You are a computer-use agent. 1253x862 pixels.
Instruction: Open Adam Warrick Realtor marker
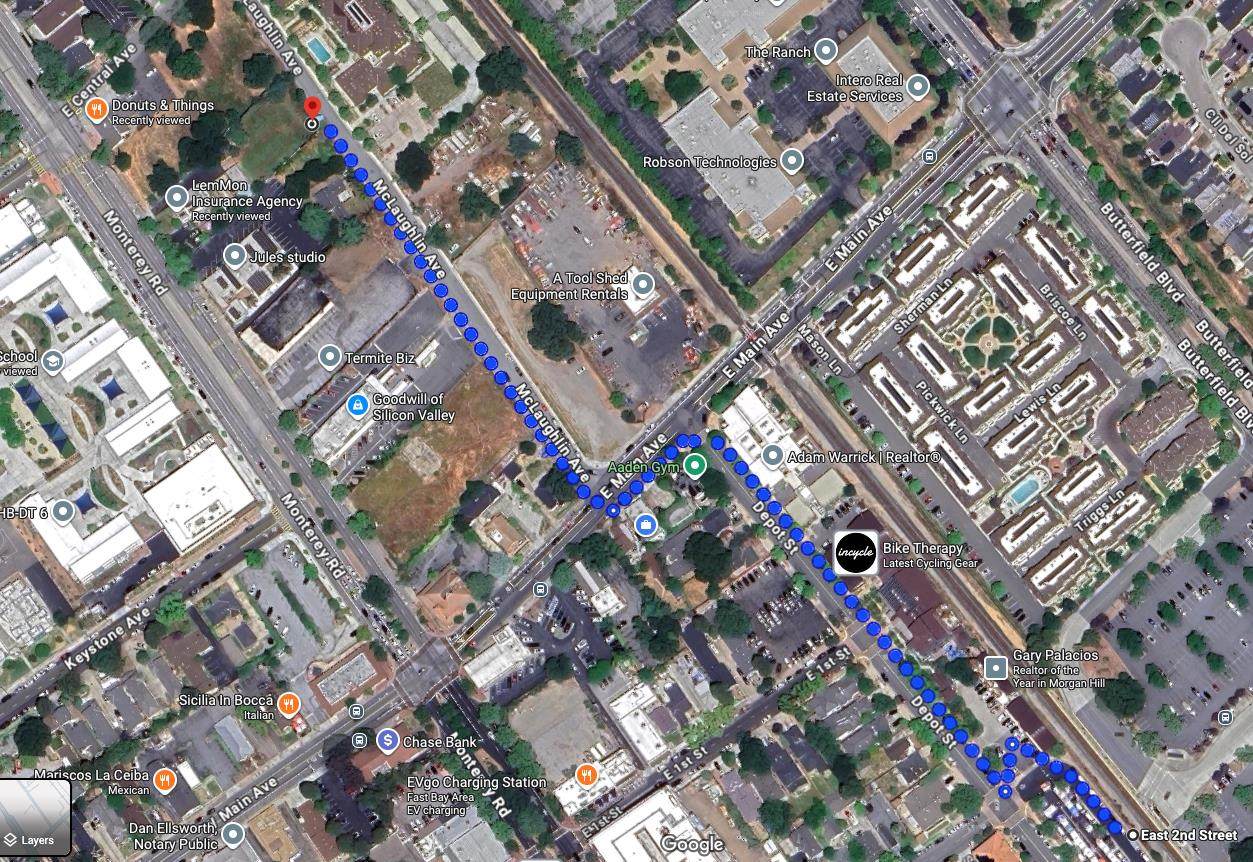click(x=772, y=457)
